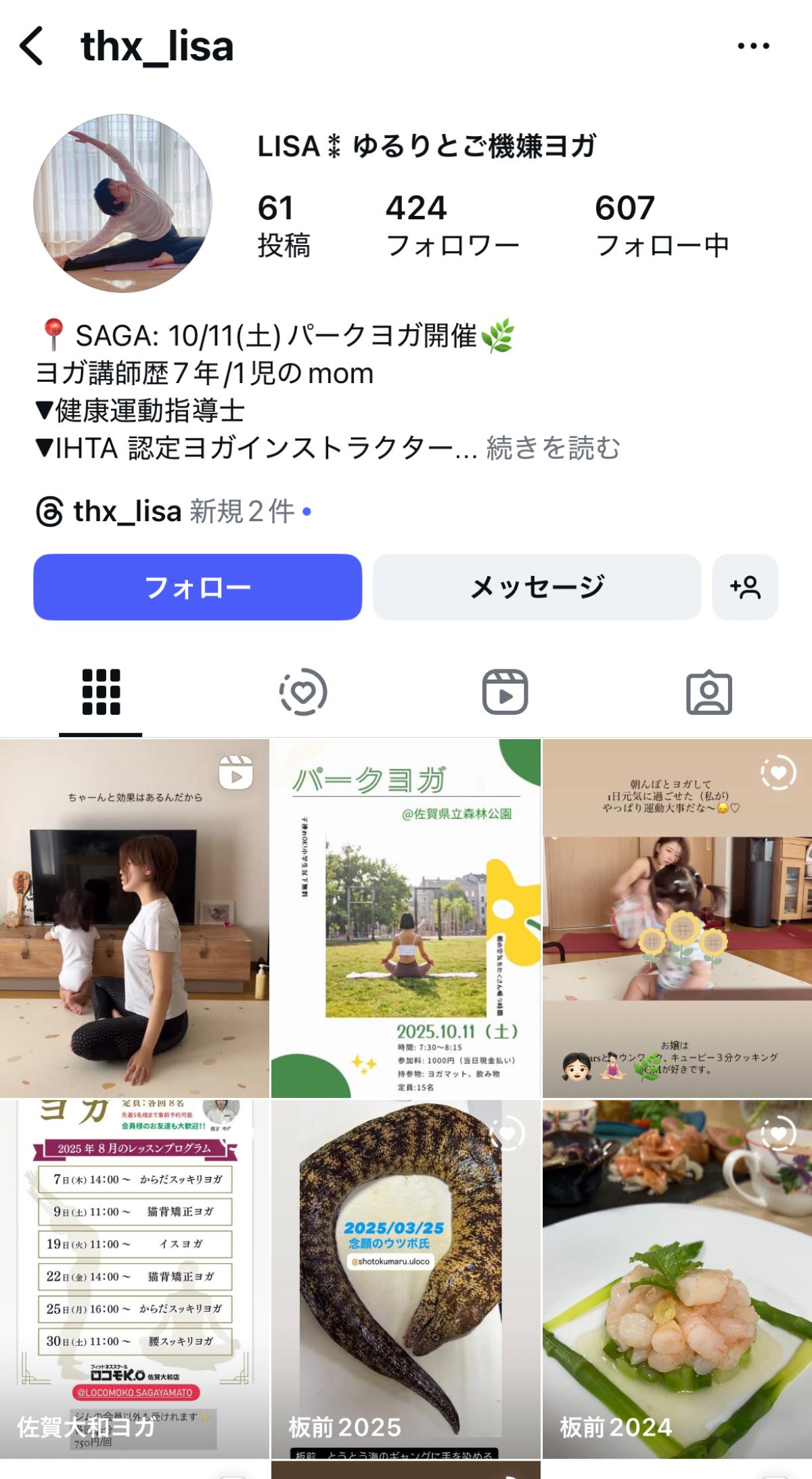Screen dimensions: 812x1479
Task: Open the living room yoga reel
Action: (x=135, y=917)
